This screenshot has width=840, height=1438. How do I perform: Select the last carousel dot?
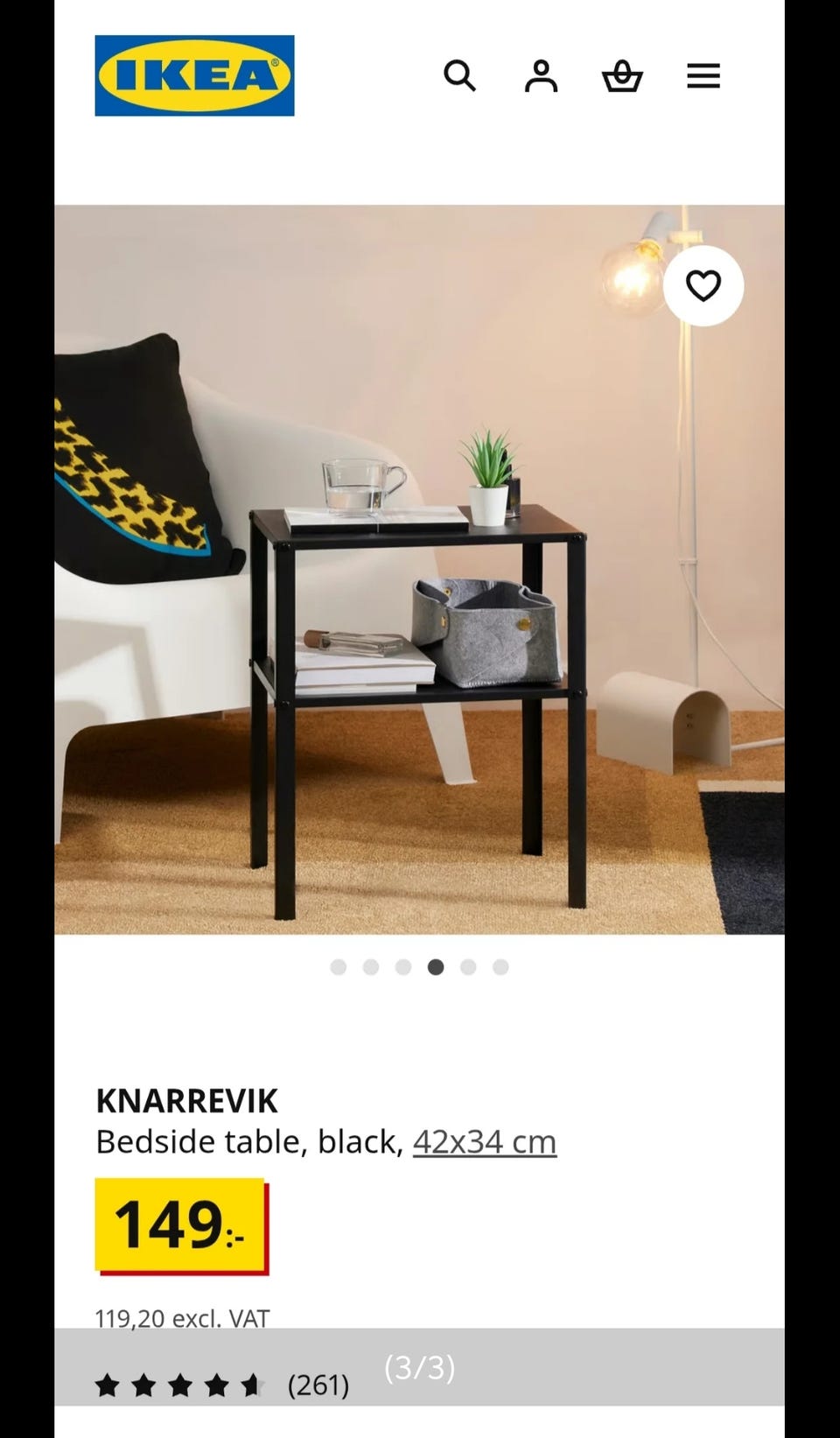[501, 967]
